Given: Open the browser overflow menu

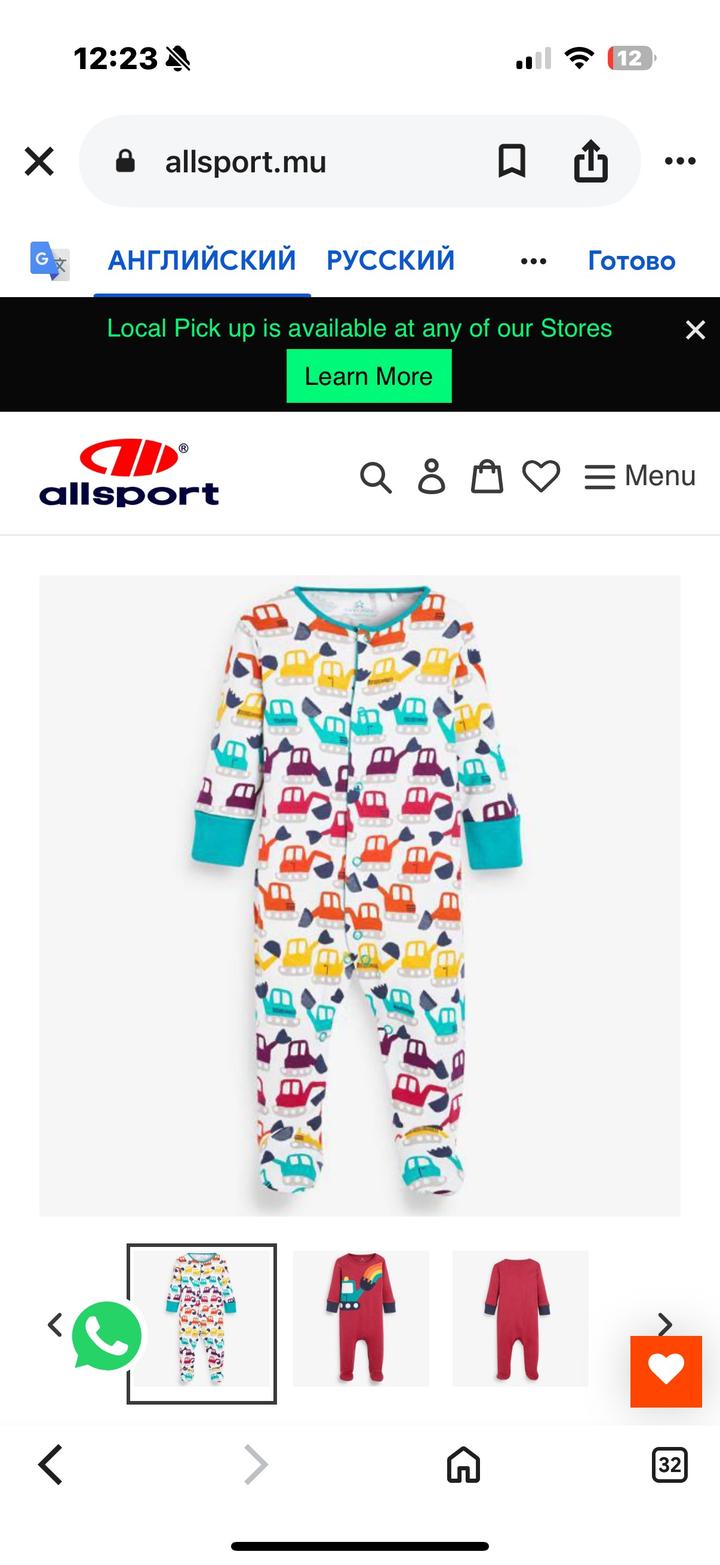Looking at the screenshot, I should tap(680, 161).
